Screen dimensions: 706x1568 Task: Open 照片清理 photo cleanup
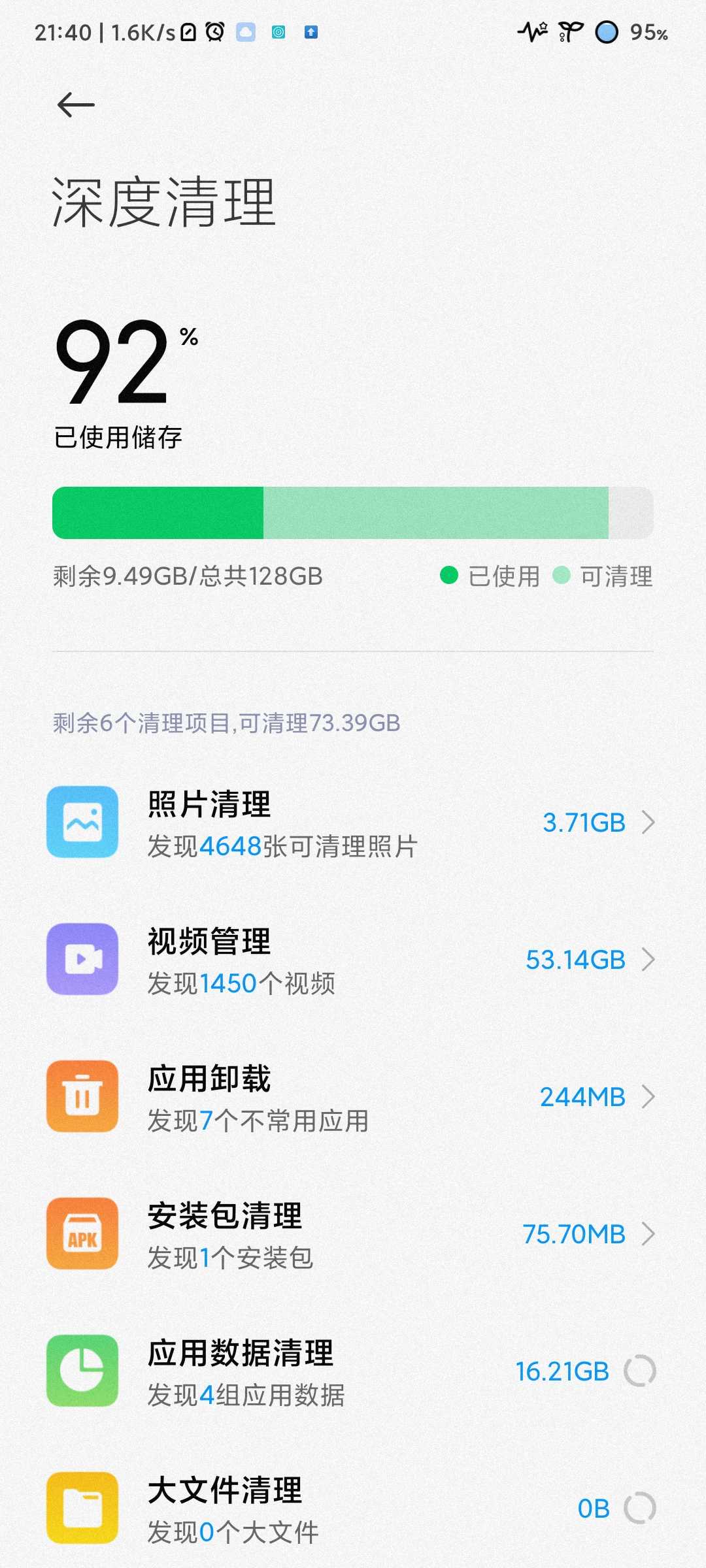tap(353, 823)
